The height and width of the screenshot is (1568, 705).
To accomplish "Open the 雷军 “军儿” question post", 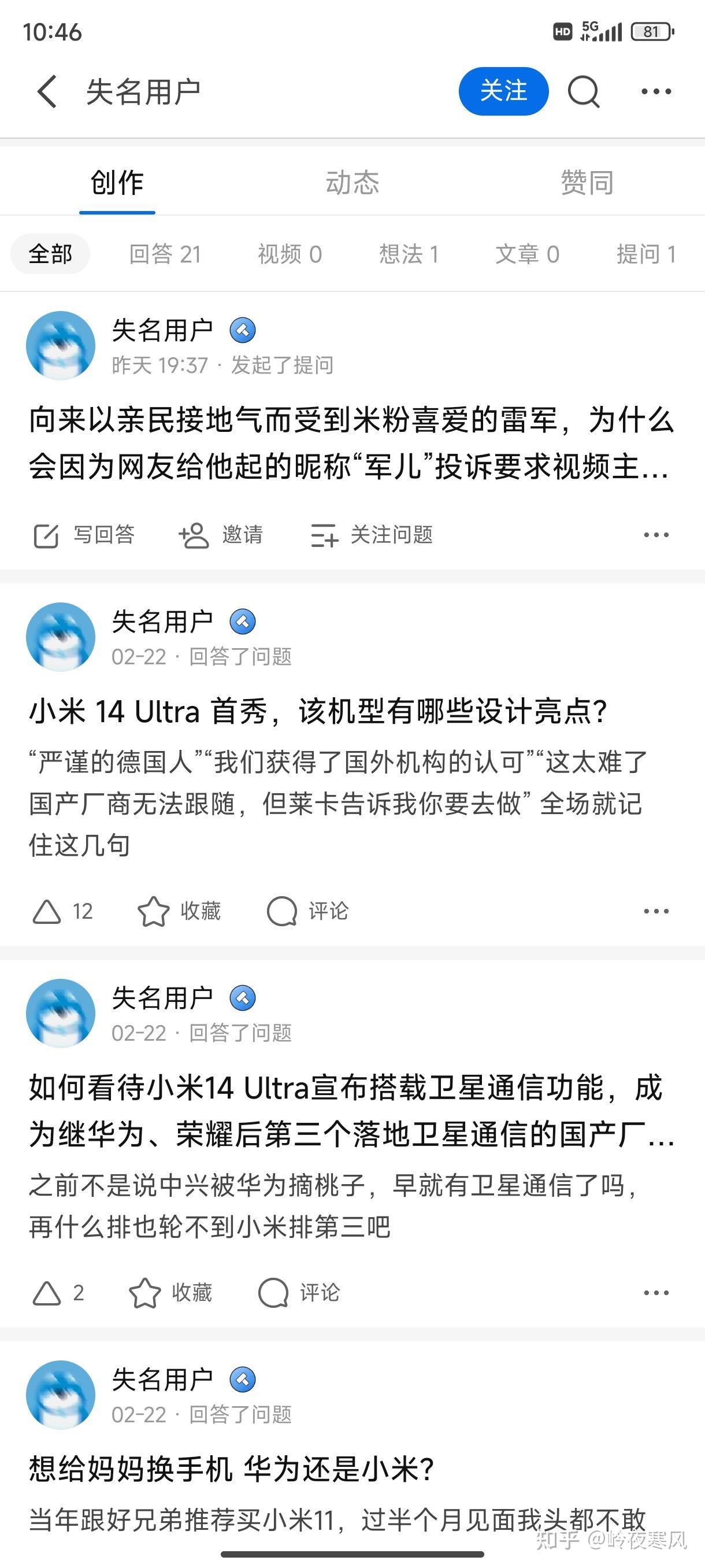I will (350, 443).
